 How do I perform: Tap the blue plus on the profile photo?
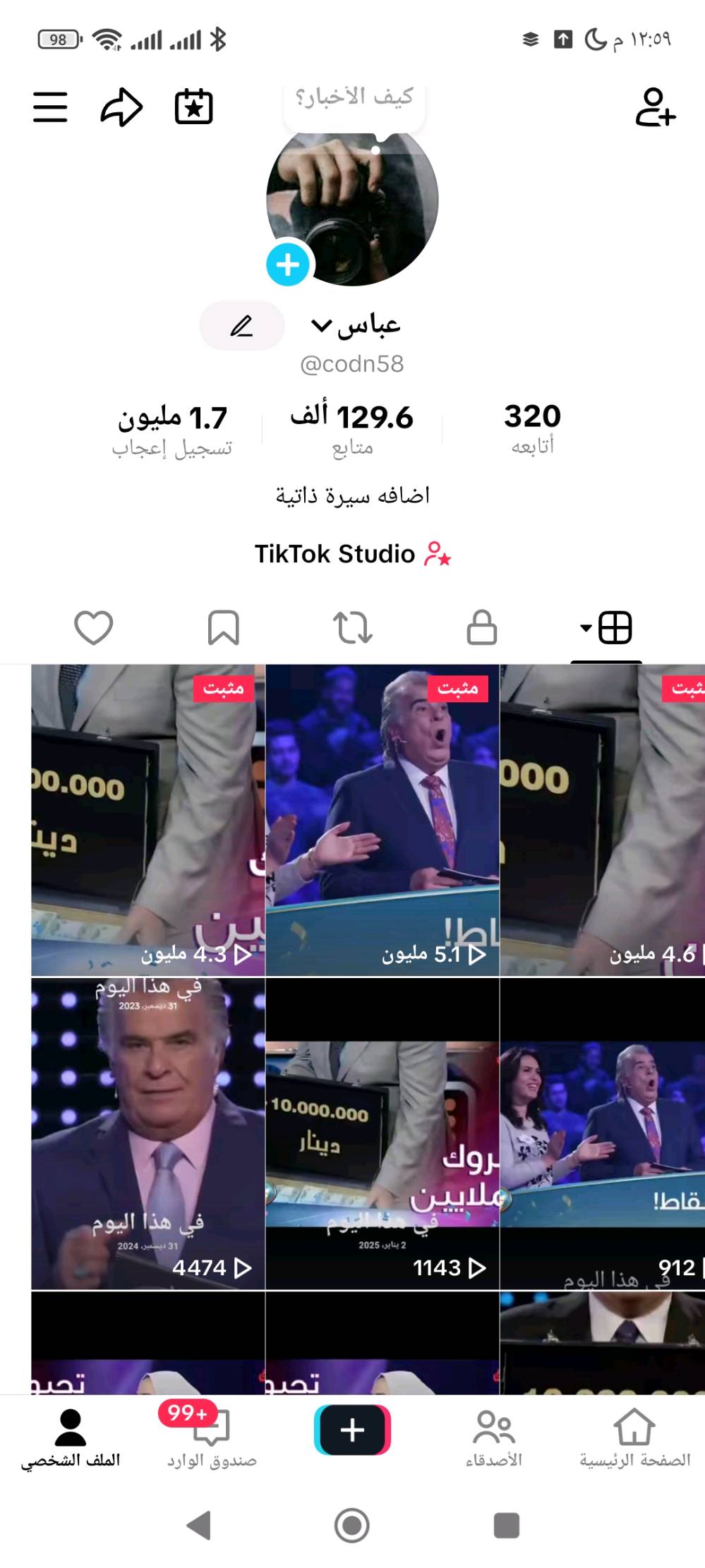[x=288, y=265]
